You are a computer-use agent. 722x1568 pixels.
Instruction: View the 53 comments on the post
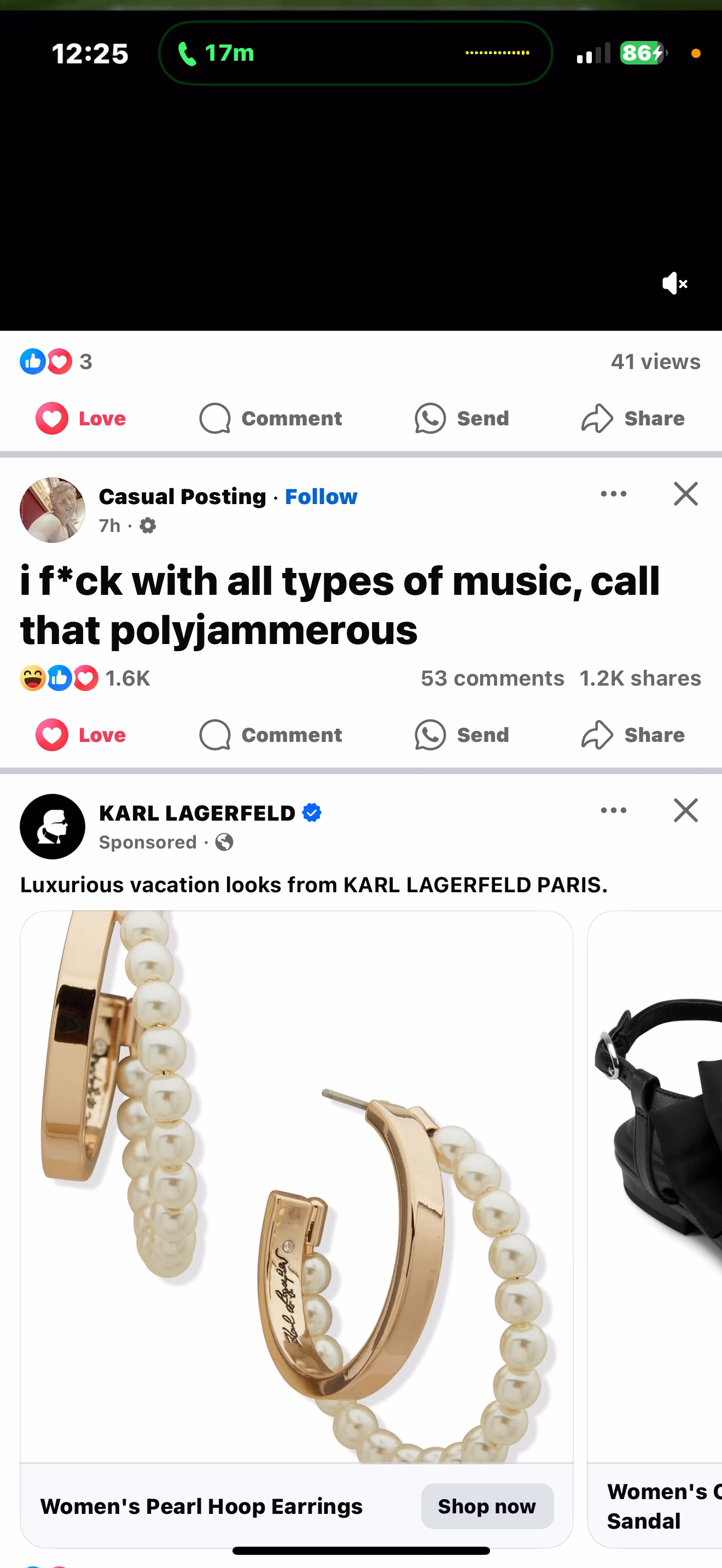click(x=492, y=678)
